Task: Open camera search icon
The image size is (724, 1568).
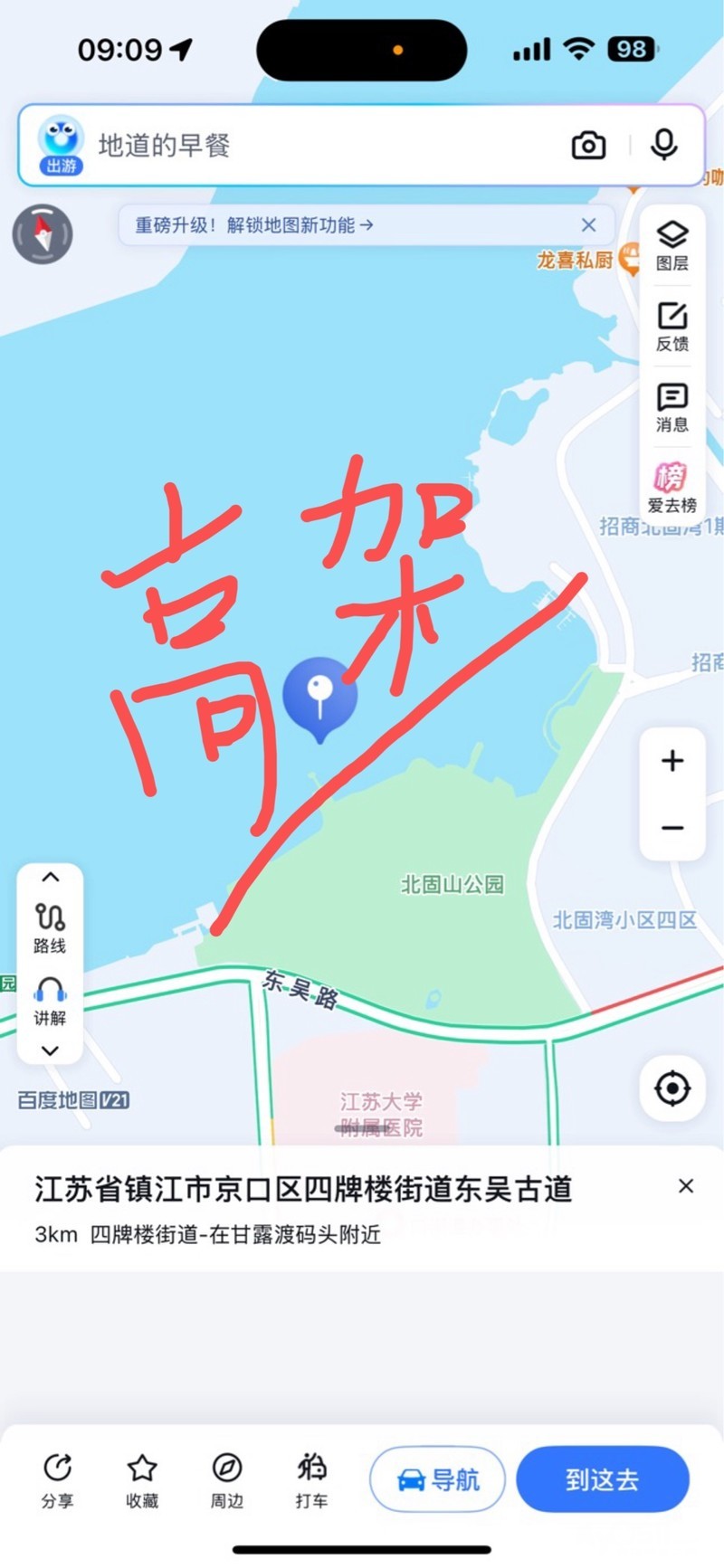Action: [588, 146]
